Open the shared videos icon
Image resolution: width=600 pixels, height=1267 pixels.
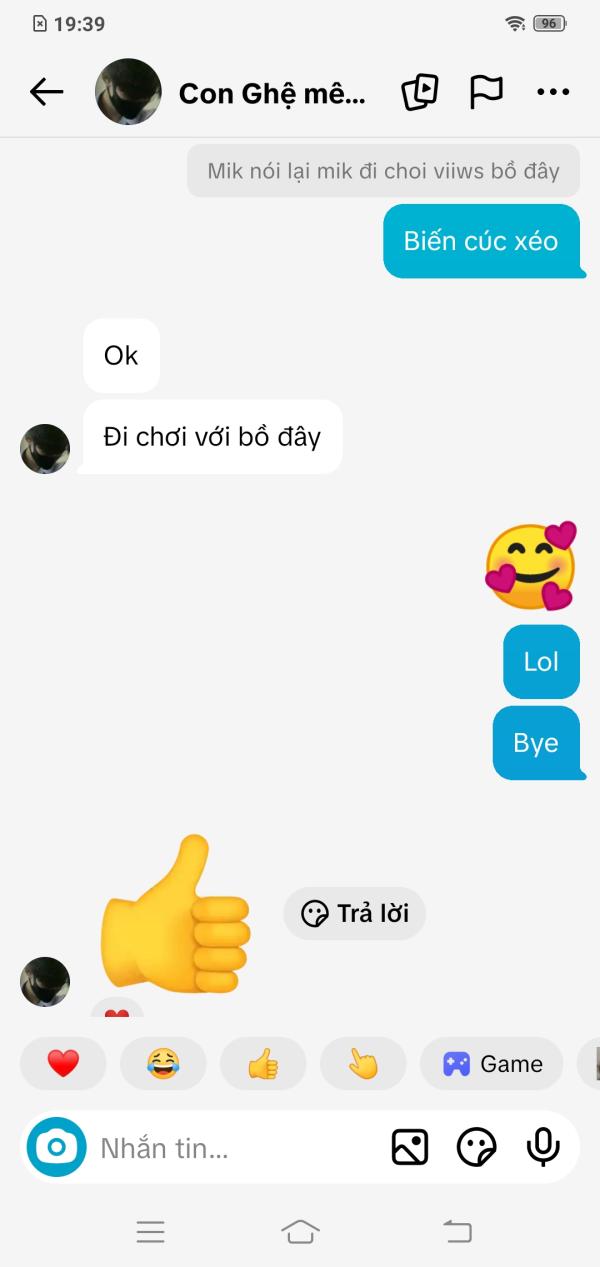[420, 92]
